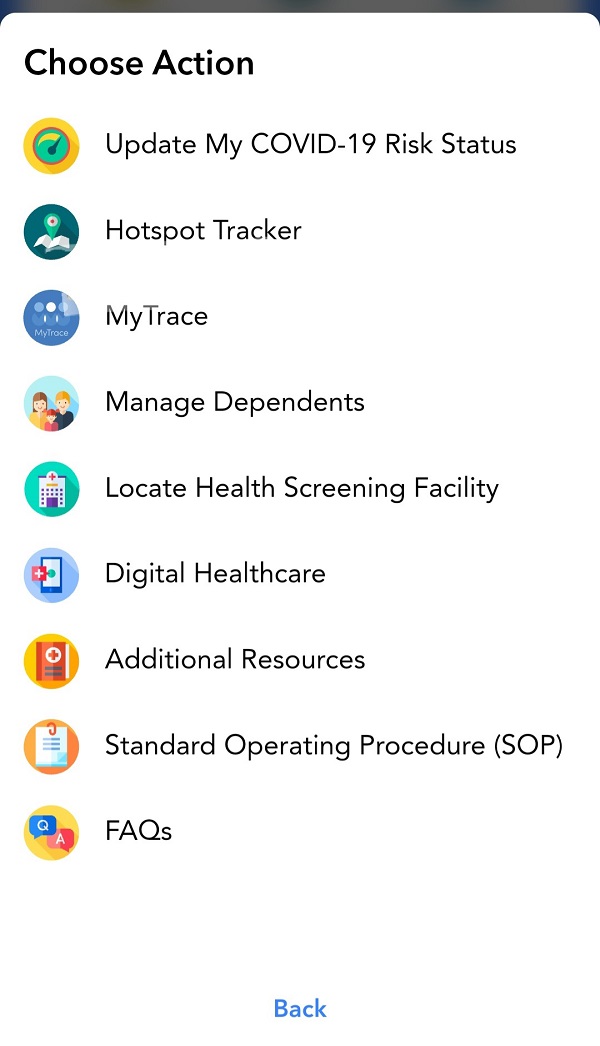Launch the MyTrace action
The width and height of the screenshot is (600, 1046).
tap(157, 317)
